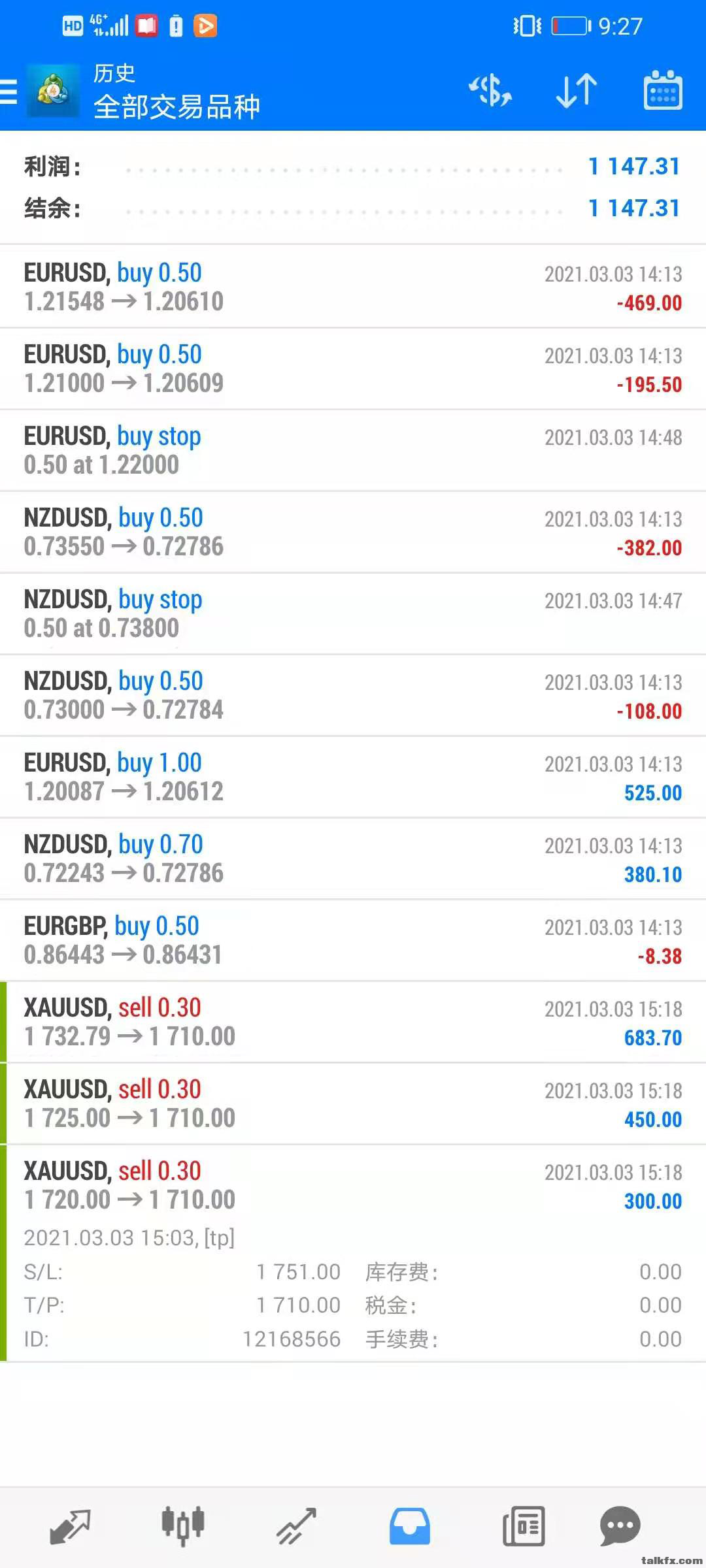Expand the NZDUSD buy stop order at 0.73800
706x1568 pixels.
(x=353, y=614)
